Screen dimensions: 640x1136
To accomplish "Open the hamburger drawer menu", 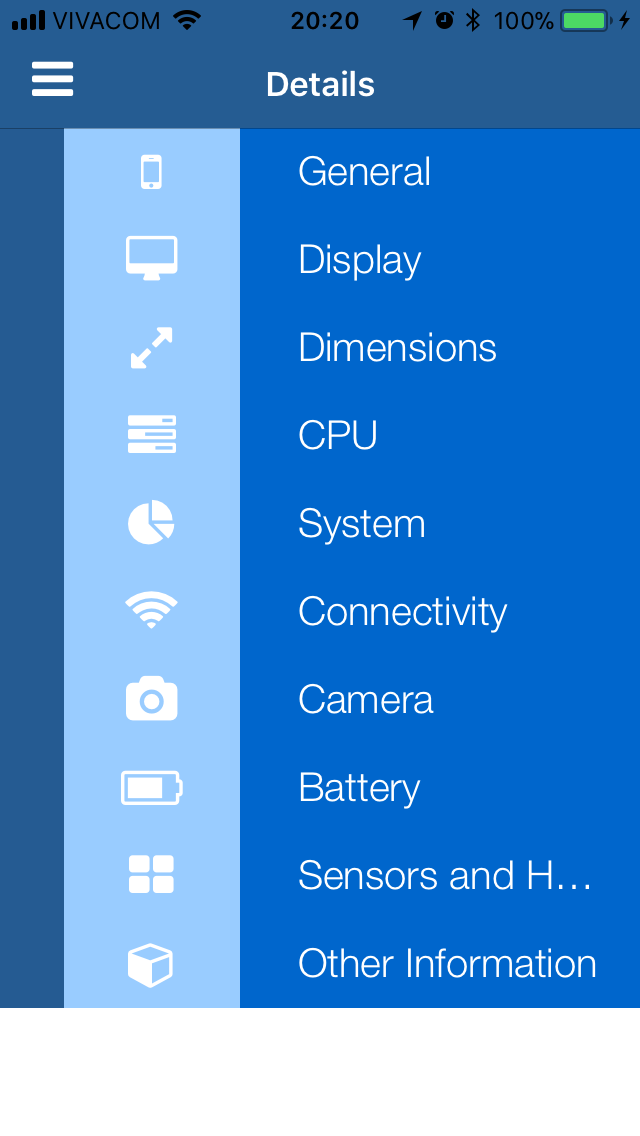I will tap(52, 79).
